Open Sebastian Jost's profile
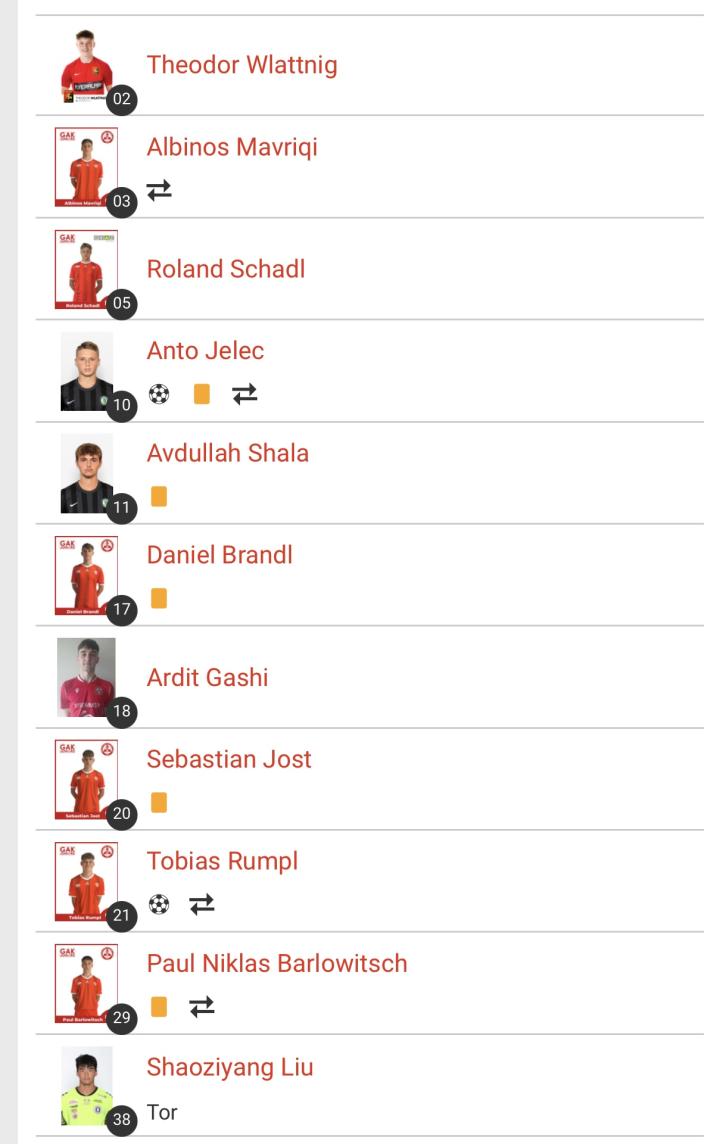Image resolution: width=720 pixels, height=1144 pixels. pos(229,759)
